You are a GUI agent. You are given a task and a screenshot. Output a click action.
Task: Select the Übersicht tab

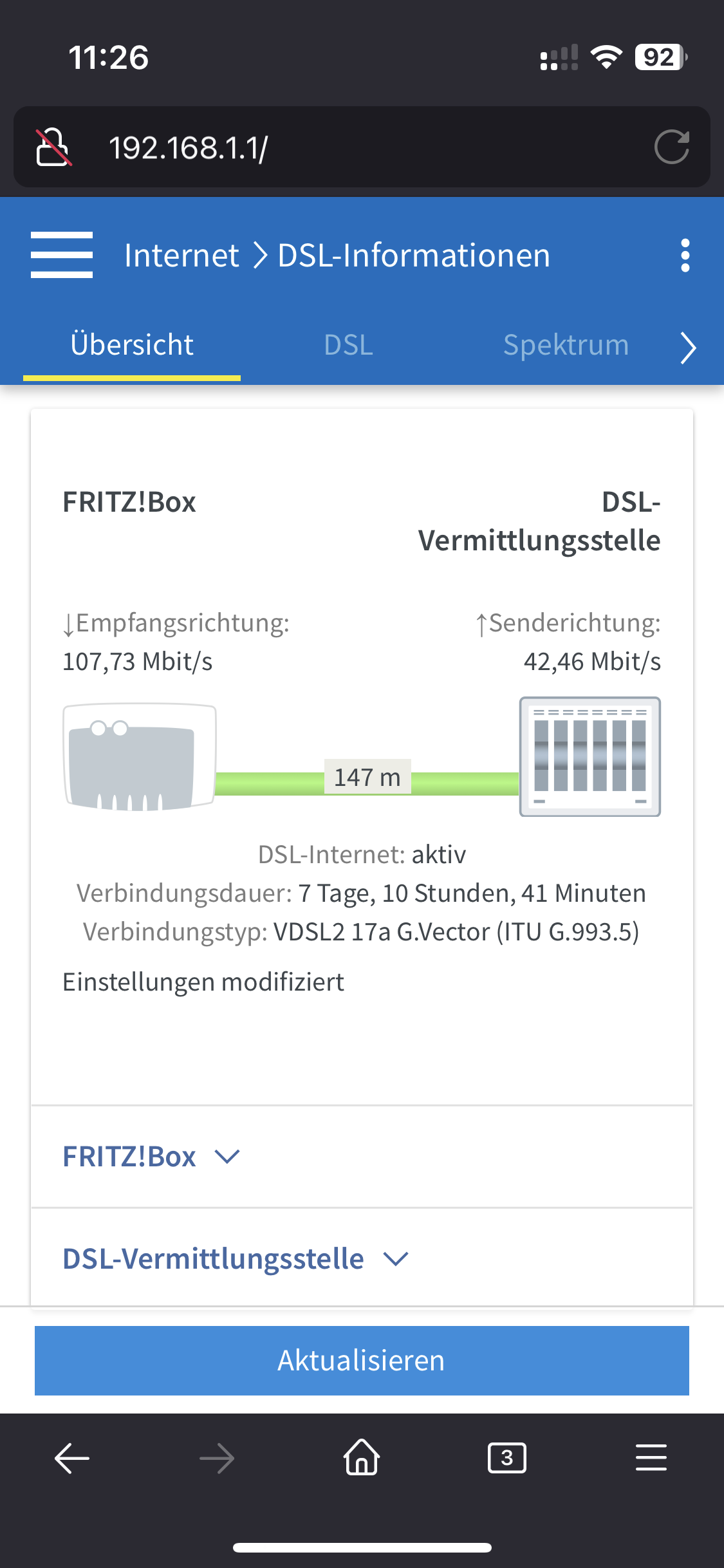[x=132, y=345]
